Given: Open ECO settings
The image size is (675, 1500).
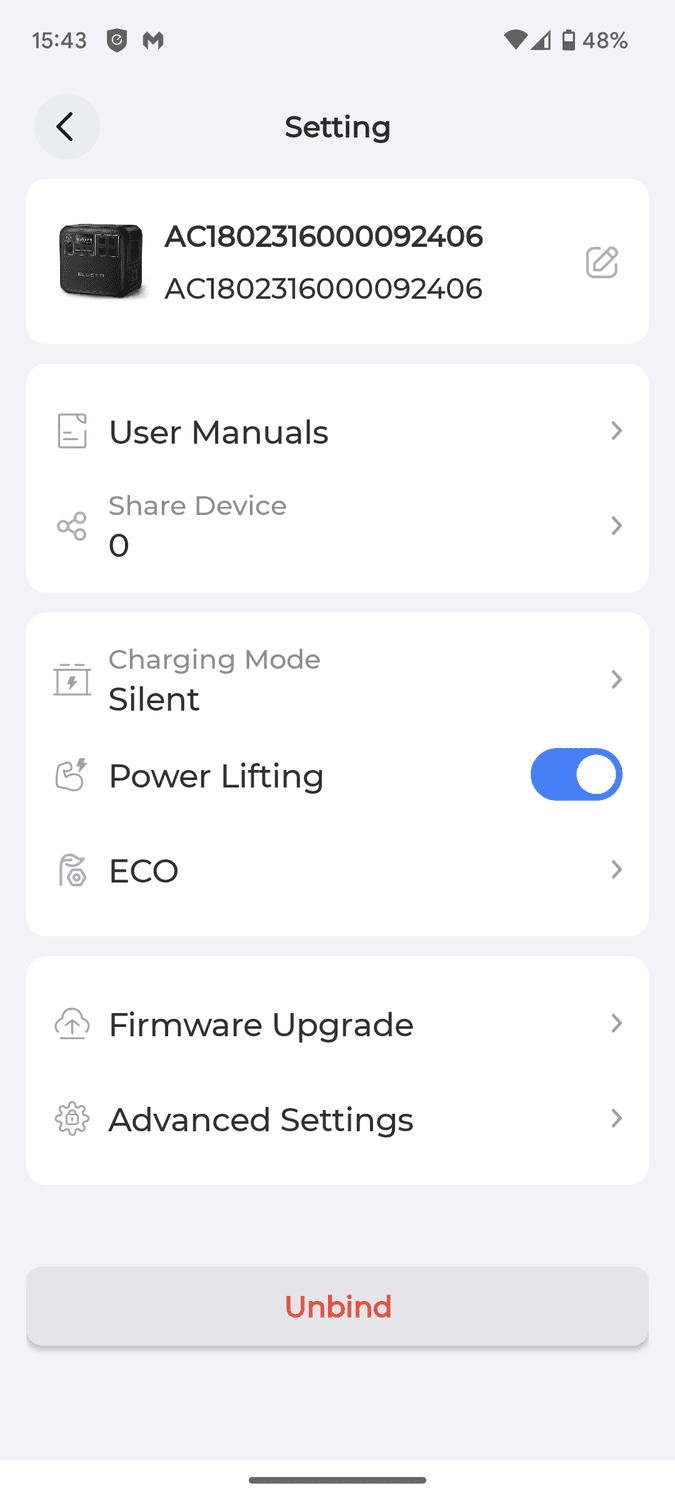Looking at the screenshot, I should (x=337, y=870).
